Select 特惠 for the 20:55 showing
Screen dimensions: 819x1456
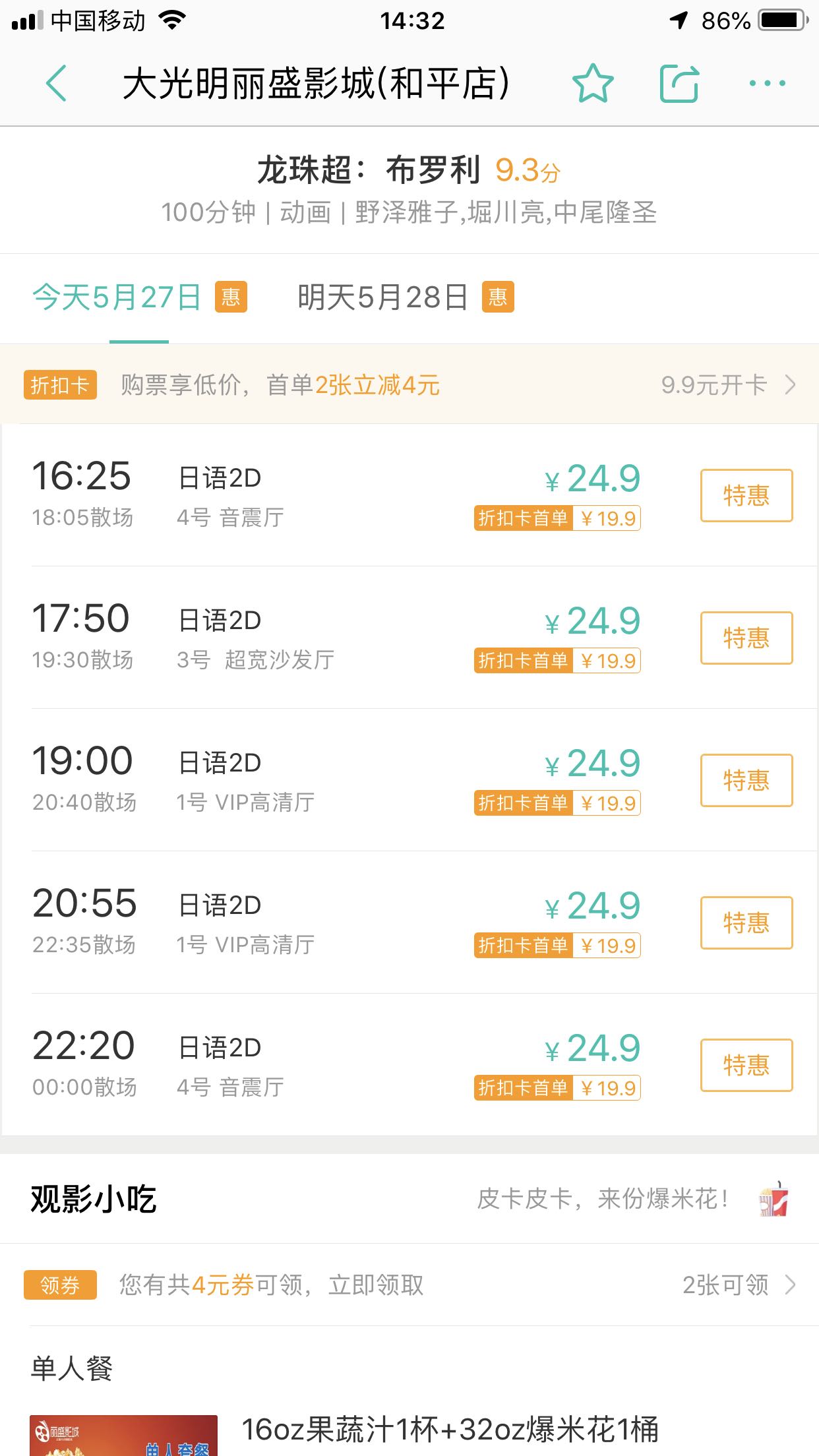coord(746,923)
